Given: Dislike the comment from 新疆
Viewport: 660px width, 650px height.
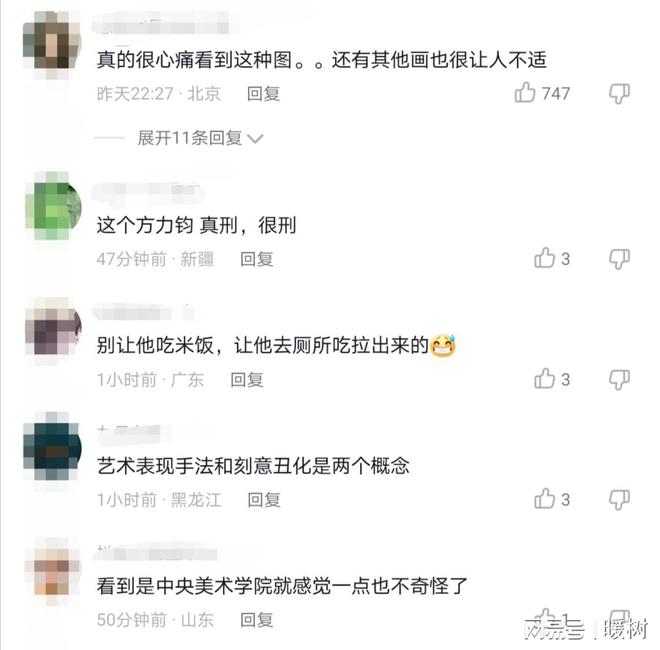Looking at the screenshot, I should click(619, 258).
